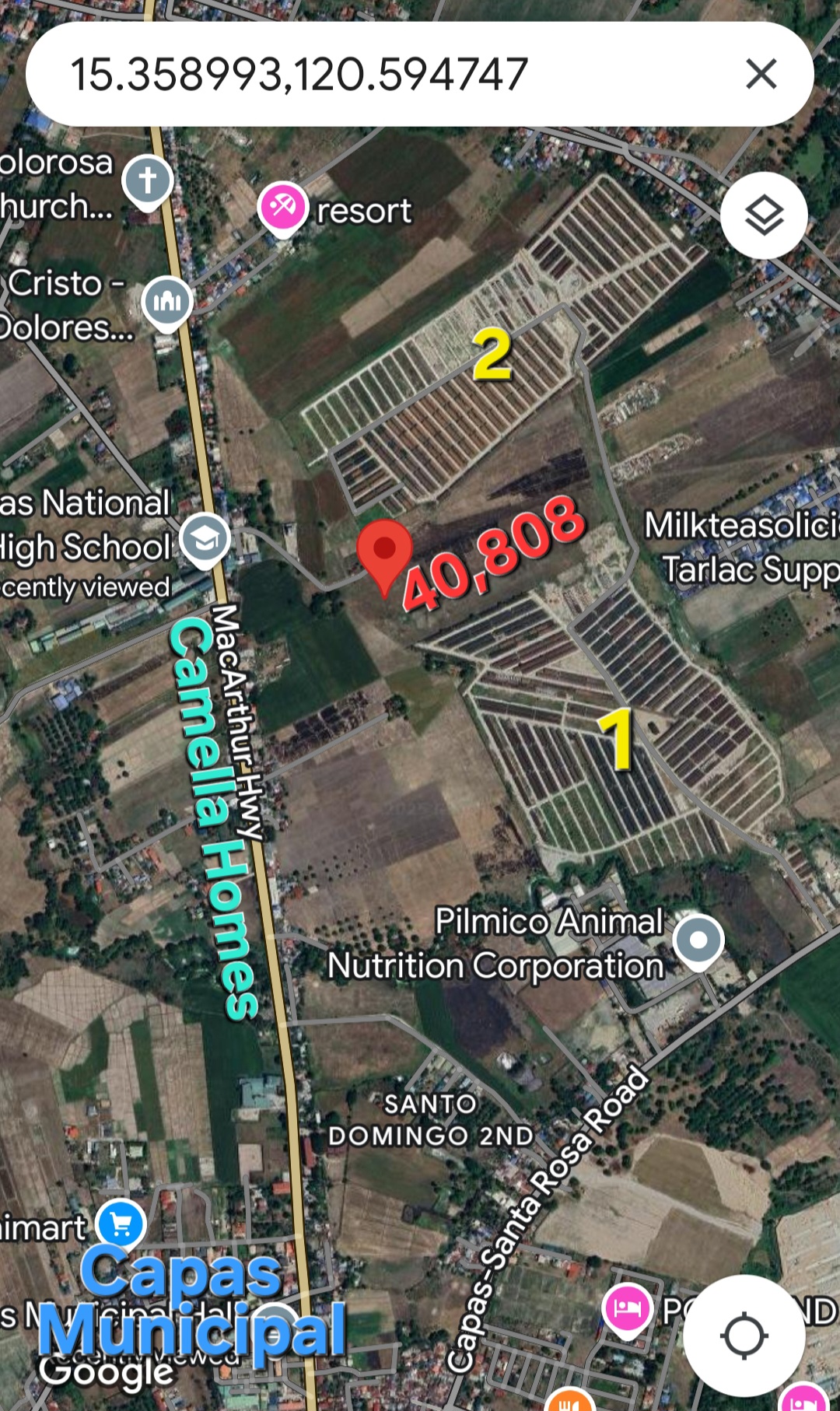
Task: Open the Cristo Dolores place pin
Action: tap(167, 304)
